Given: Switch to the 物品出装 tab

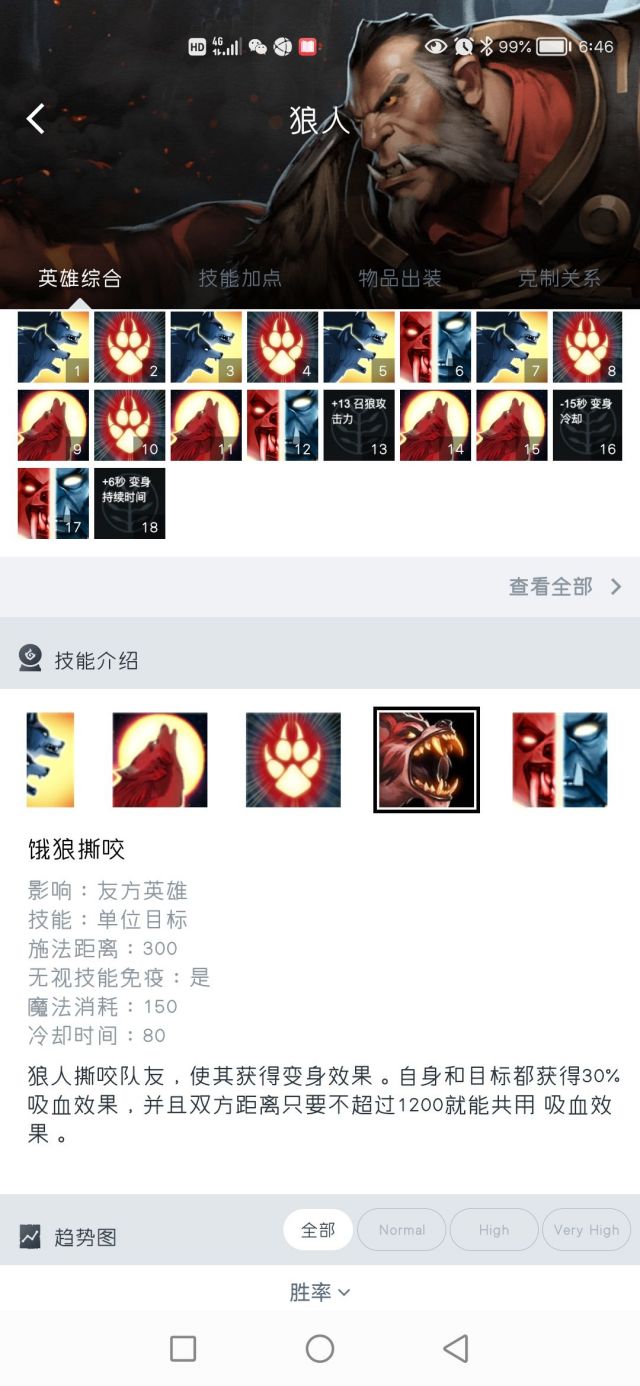Looking at the screenshot, I should (x=400, y=278).
